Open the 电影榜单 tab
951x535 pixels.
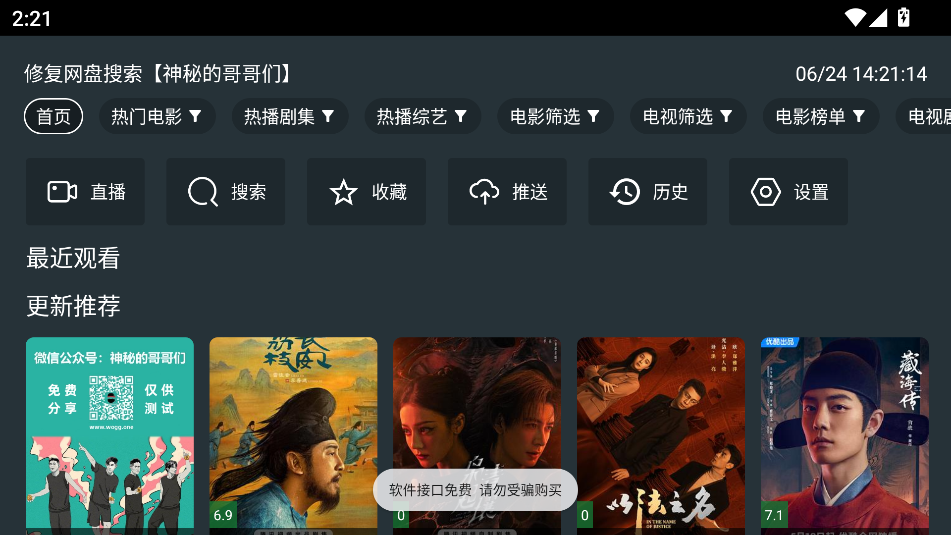(x=820, y=117)
